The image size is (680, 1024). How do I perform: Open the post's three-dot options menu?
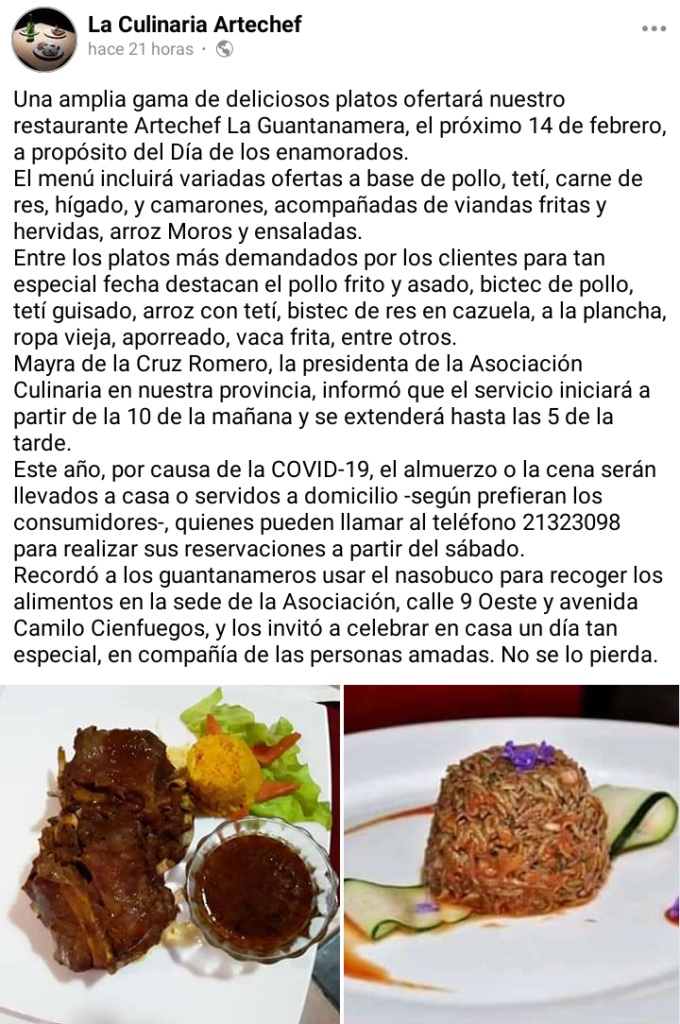point(653,29)
